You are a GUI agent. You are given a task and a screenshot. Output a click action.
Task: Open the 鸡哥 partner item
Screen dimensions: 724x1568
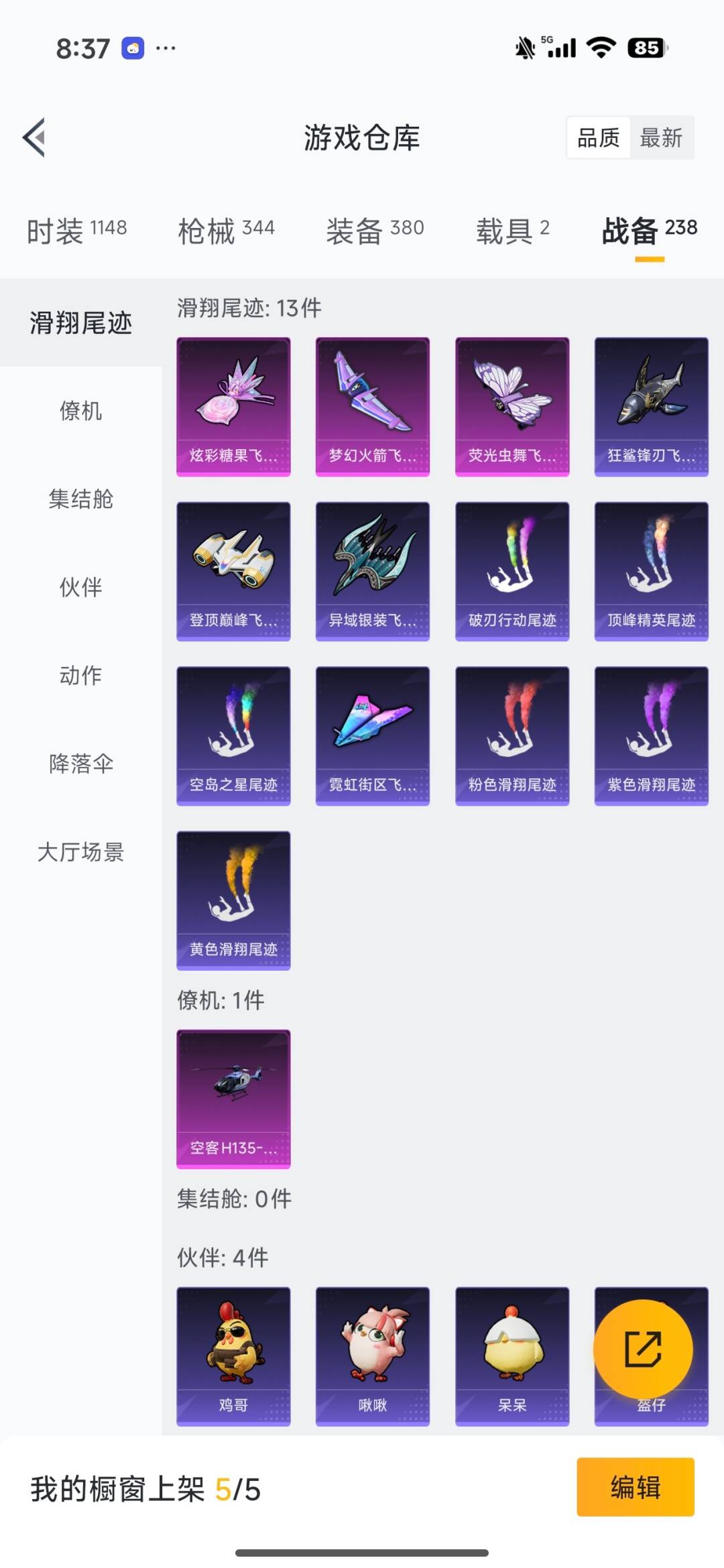[x=233, y=1354]
